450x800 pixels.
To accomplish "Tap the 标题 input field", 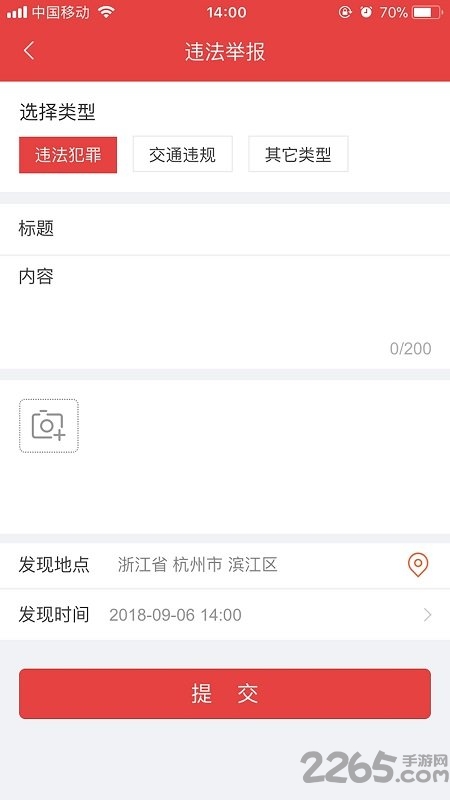I will [225, 229].
